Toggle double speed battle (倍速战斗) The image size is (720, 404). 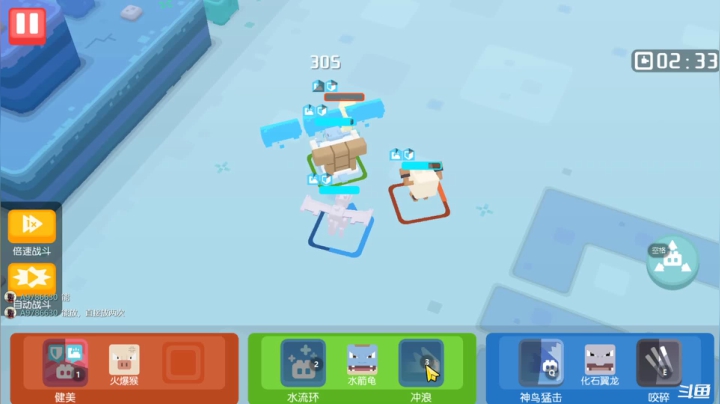click(32, 224)
